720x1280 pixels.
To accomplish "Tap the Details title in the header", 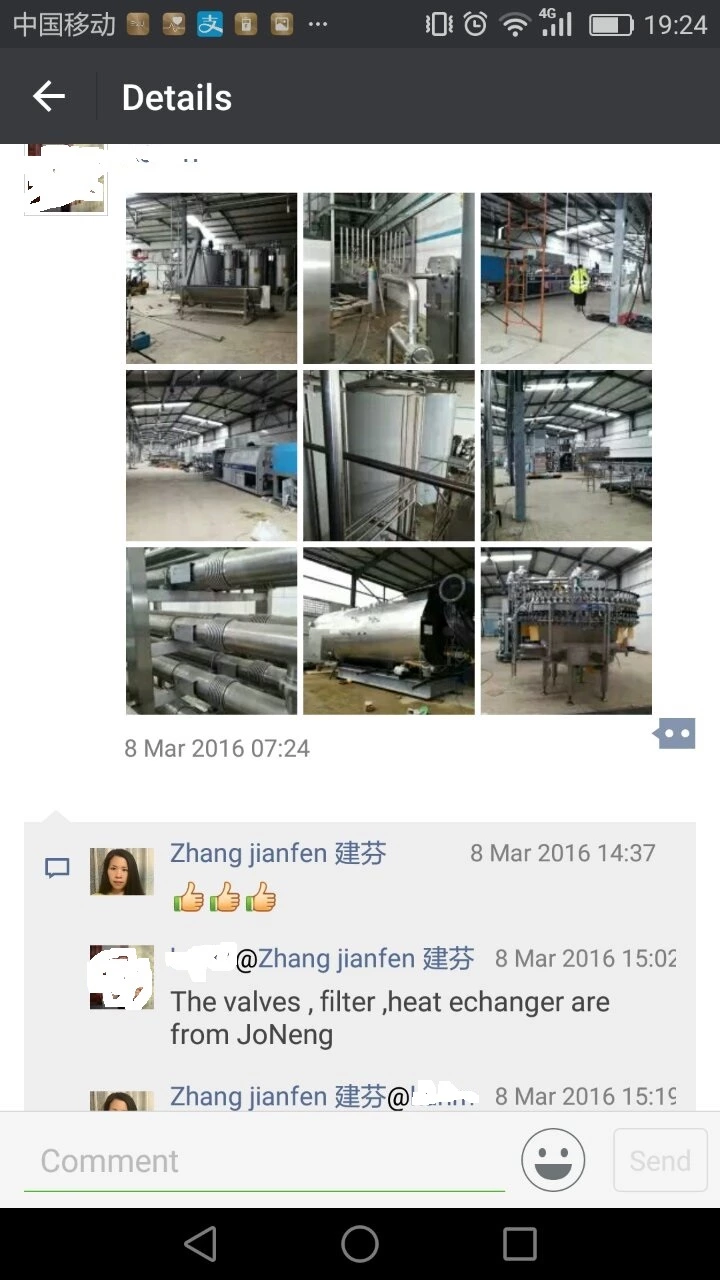I will tap(176, 96).
